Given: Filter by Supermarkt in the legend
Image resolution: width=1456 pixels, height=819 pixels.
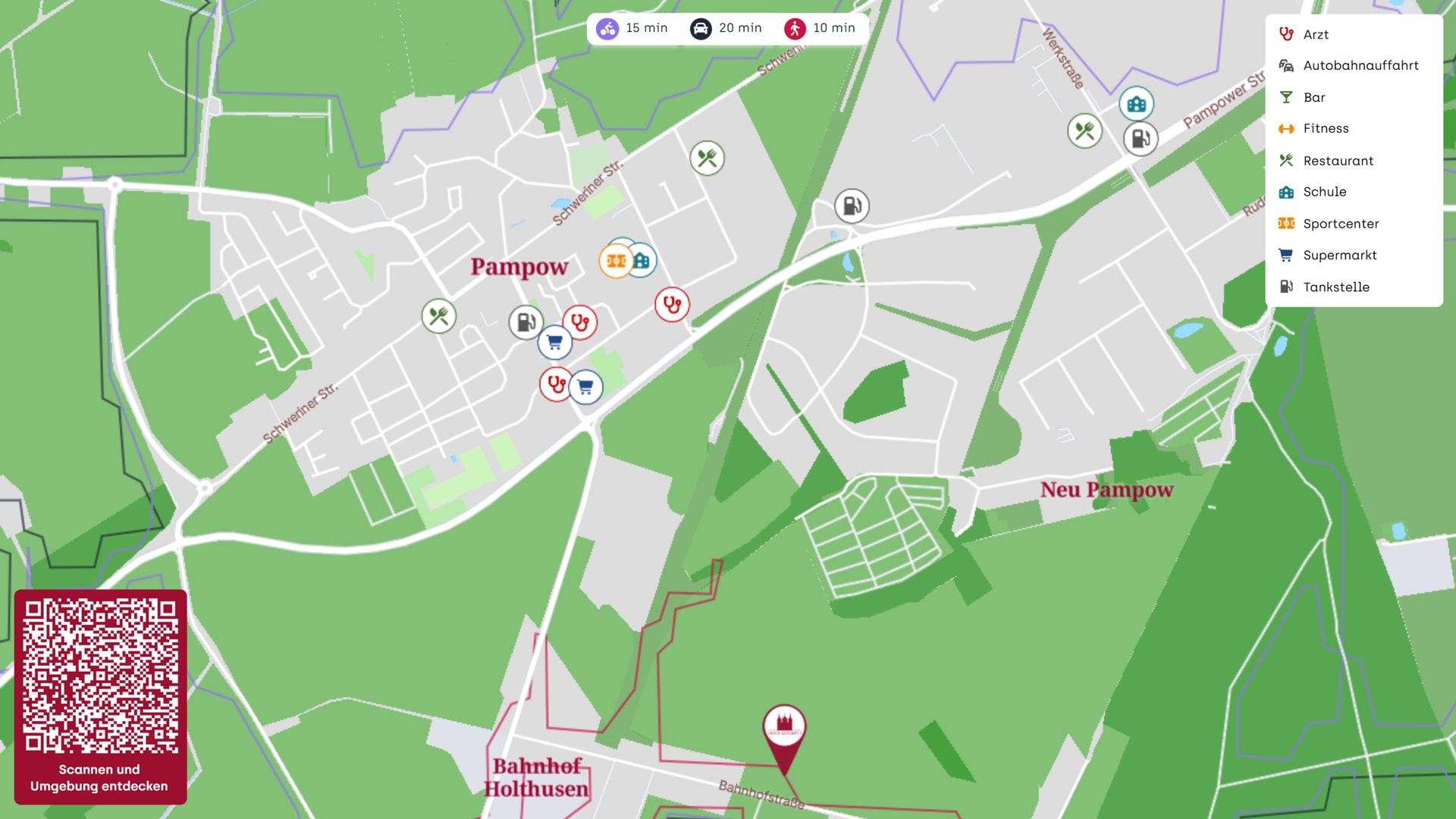Looking at the screenshot, I should pyautogui.click(x=1339, y=255).
